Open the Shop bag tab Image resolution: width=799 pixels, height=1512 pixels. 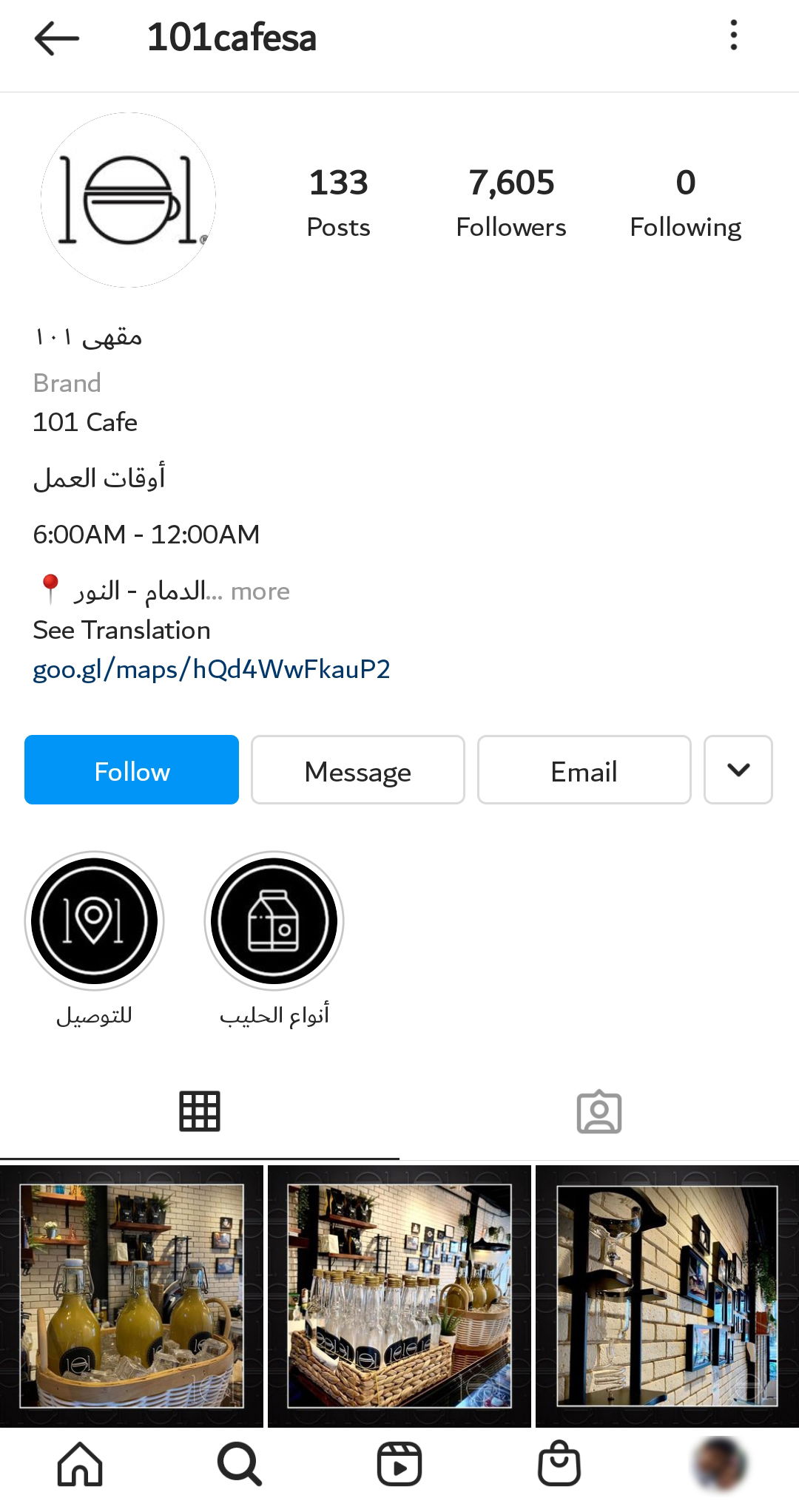[x=559, y=1464]
